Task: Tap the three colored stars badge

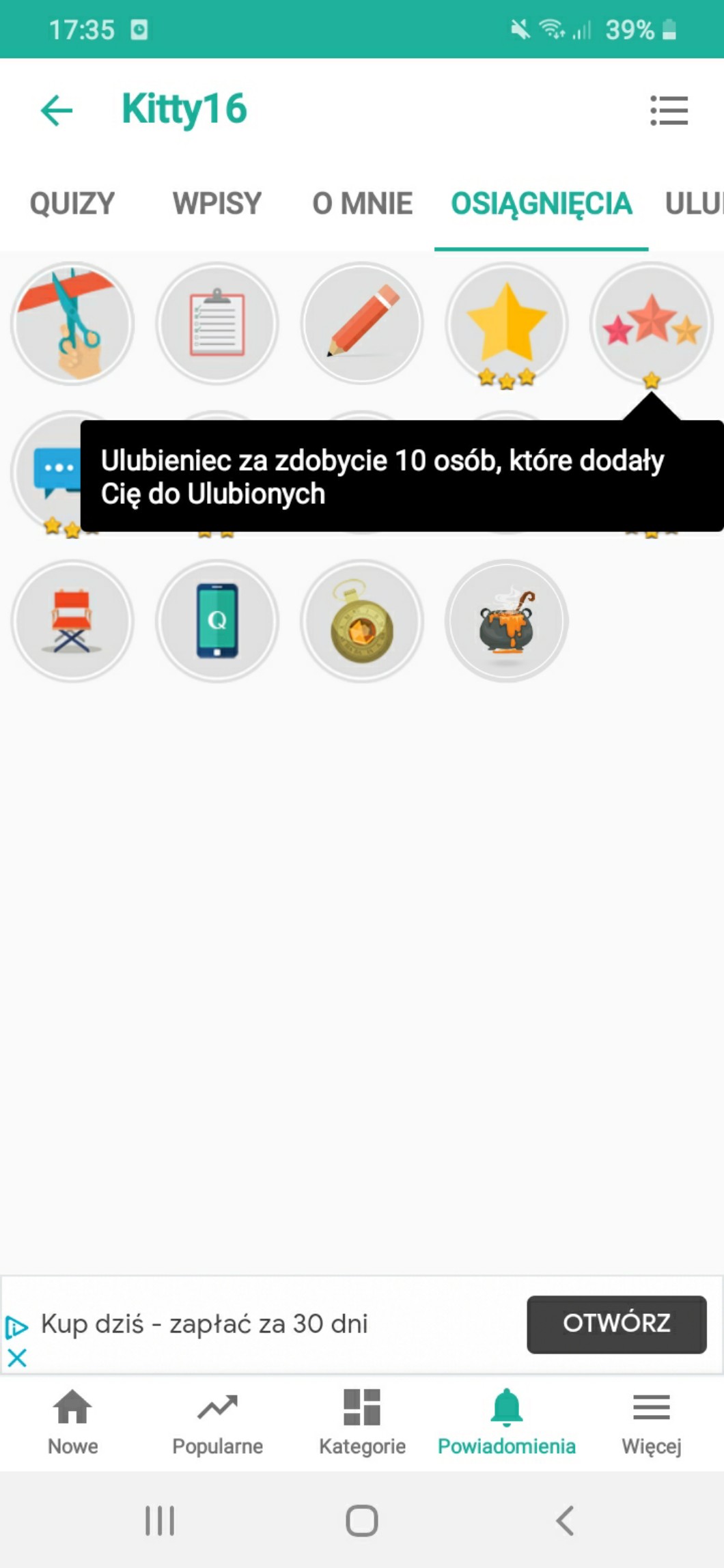Action: [x=652, y=323]
